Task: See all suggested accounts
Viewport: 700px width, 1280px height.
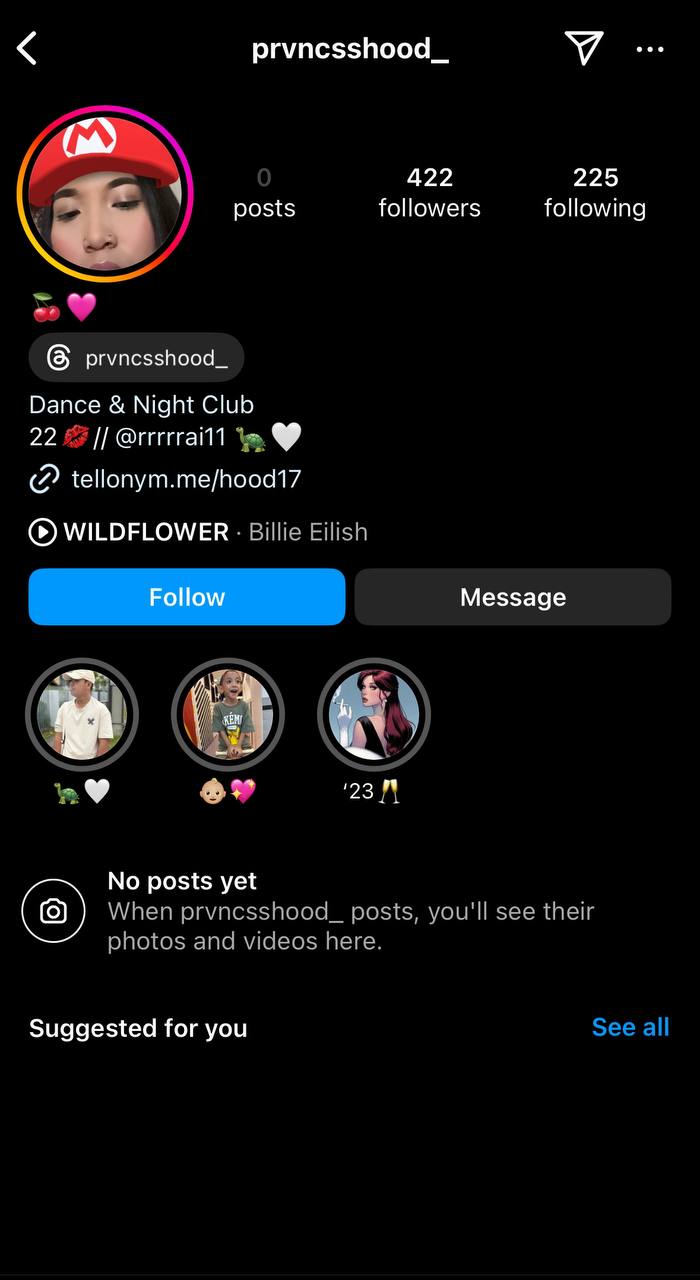Action: tap(630, 1027)
